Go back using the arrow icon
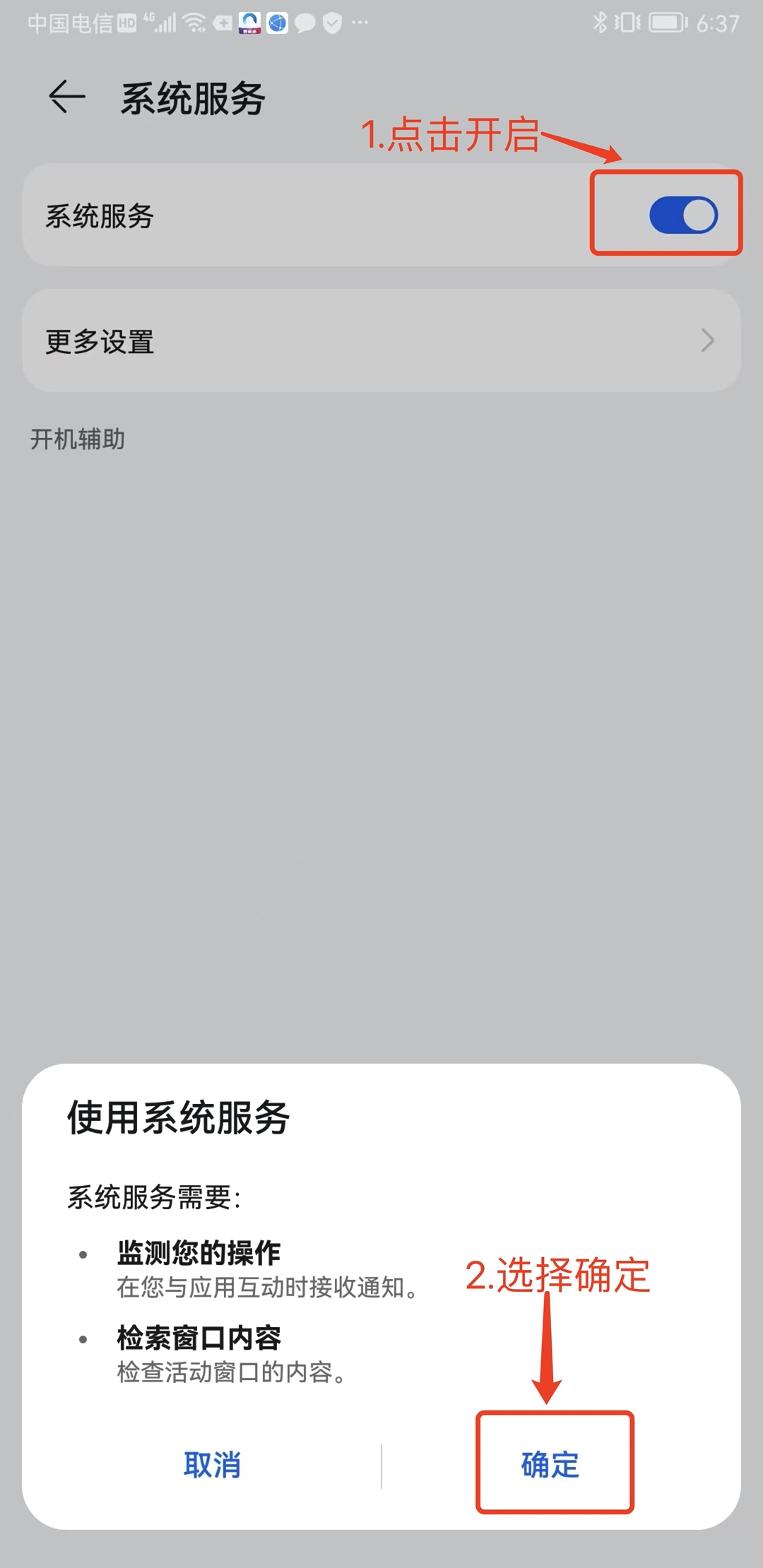This screenshot has height=1568, width=763. [x=67, y=97]
